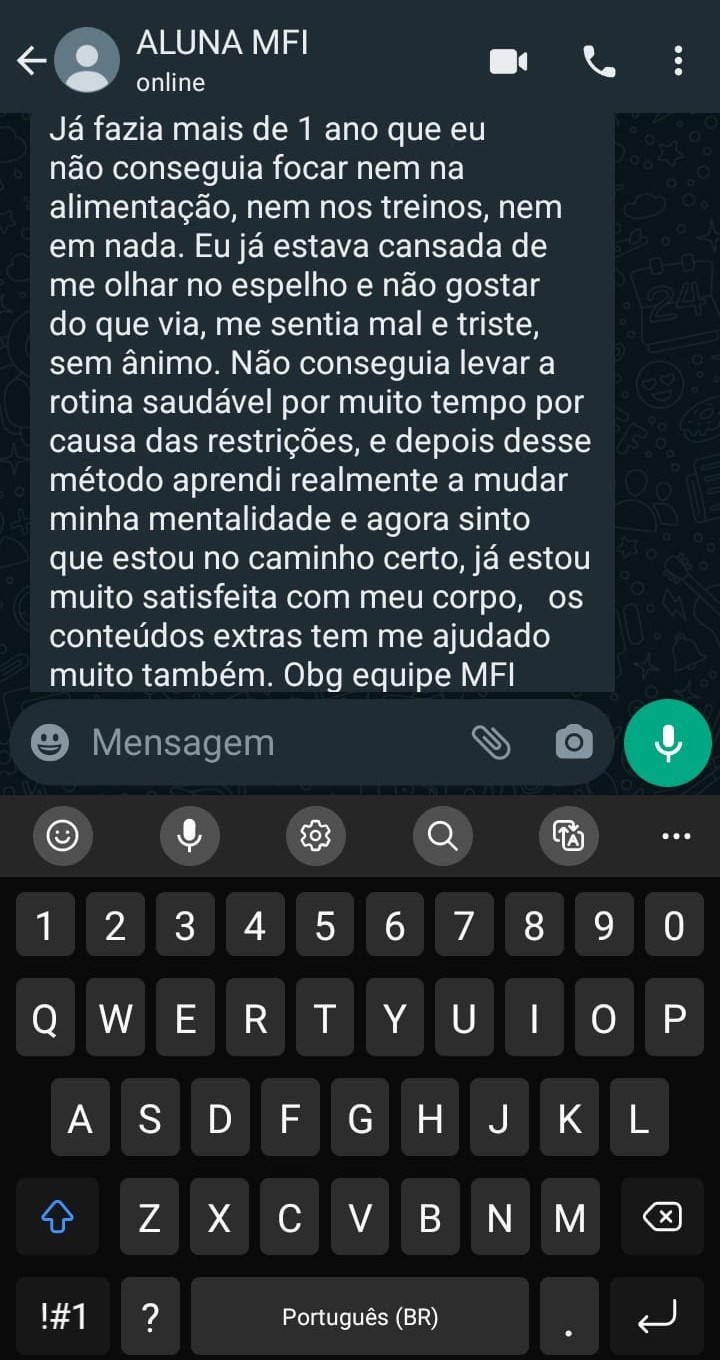Show more keyboard toolbar options

click(x=677, y=835)
